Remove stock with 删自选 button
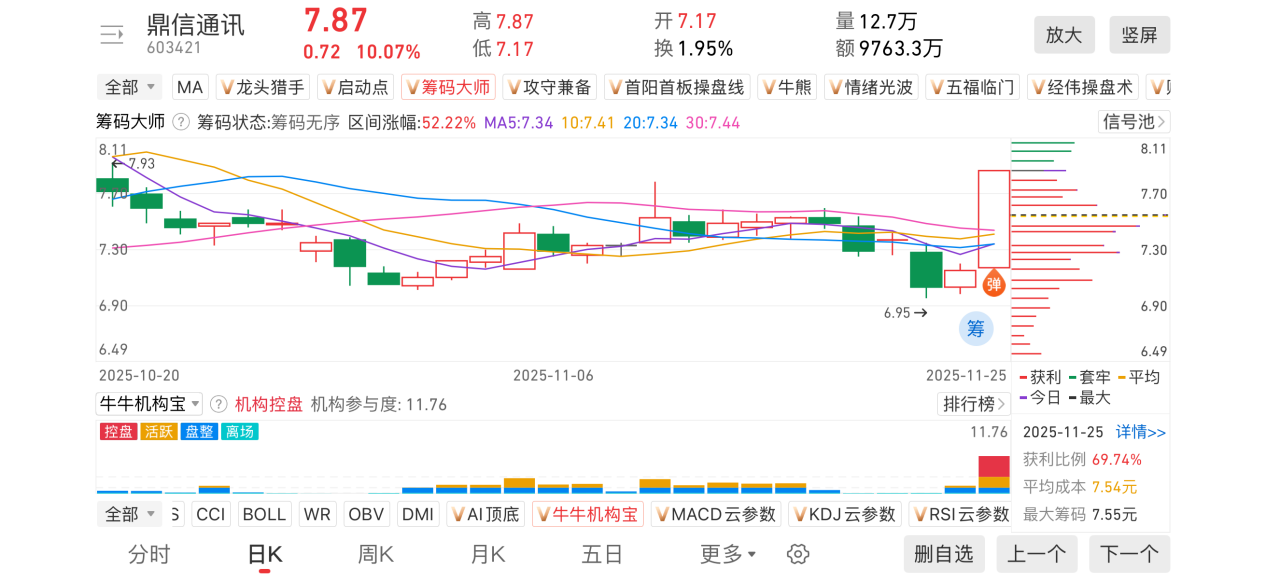The height and width of the screenshot is (582, 1266). pos(944,554)
